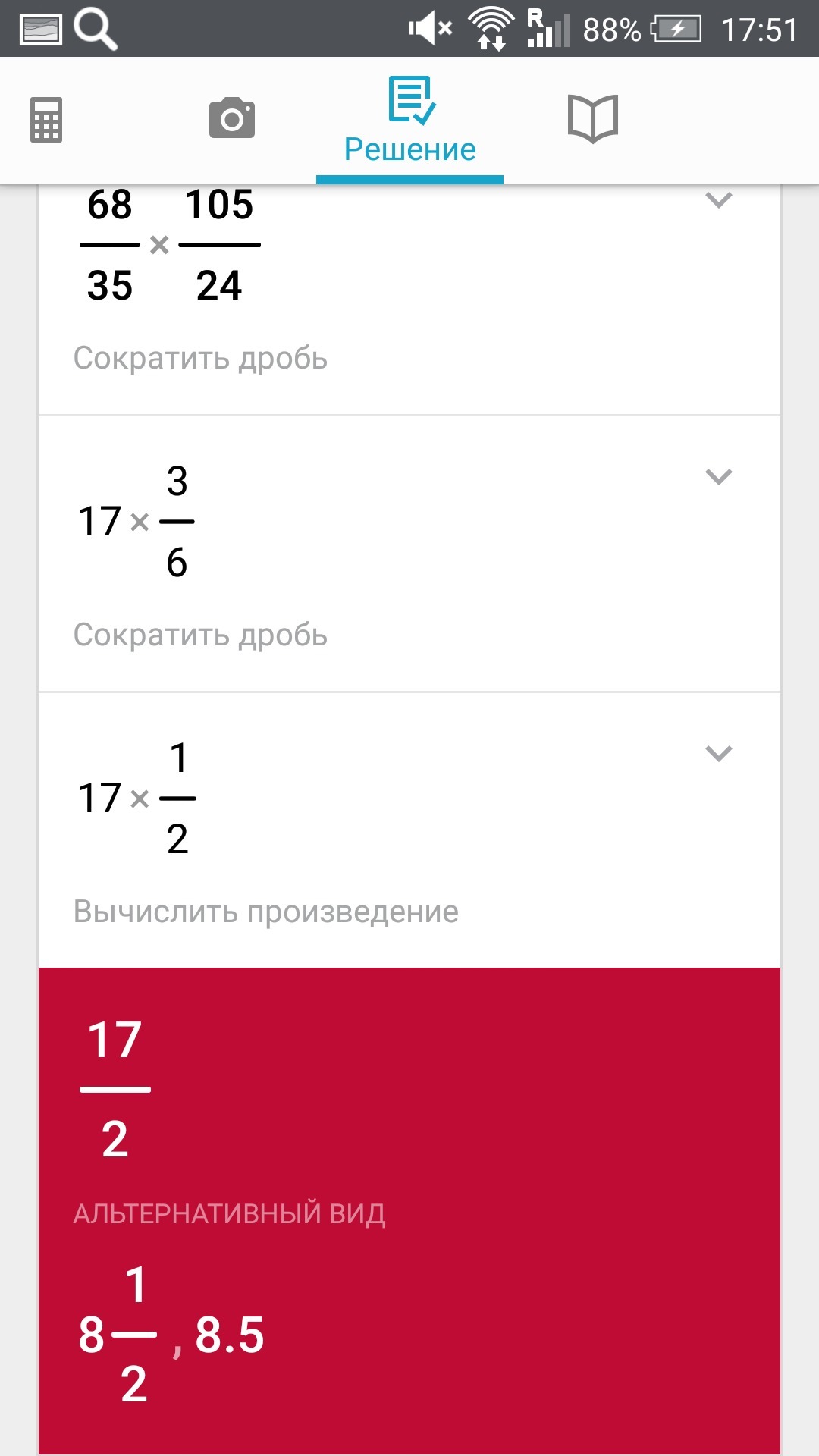This screenshot has width=819, height=1456.
Task: Expand the 17 × 1/2 step
Action: 718,754
